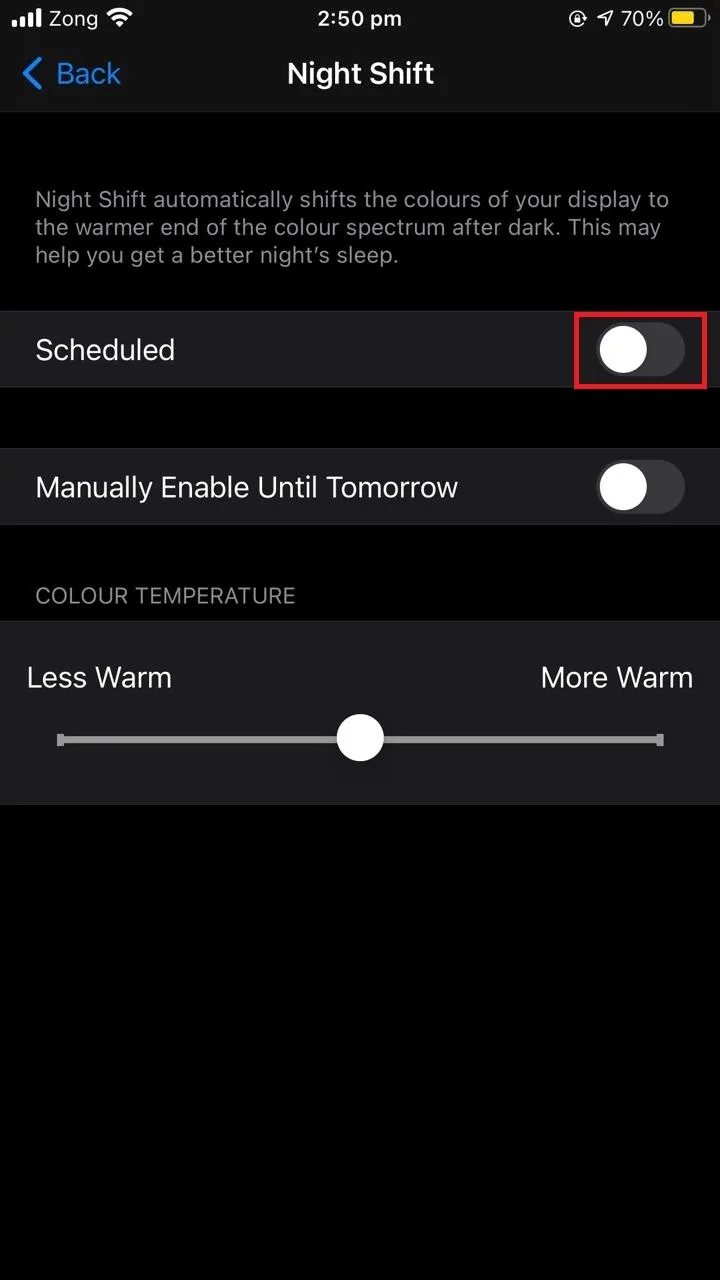
Task: Go back to the previous settings page
Action: 71,74
